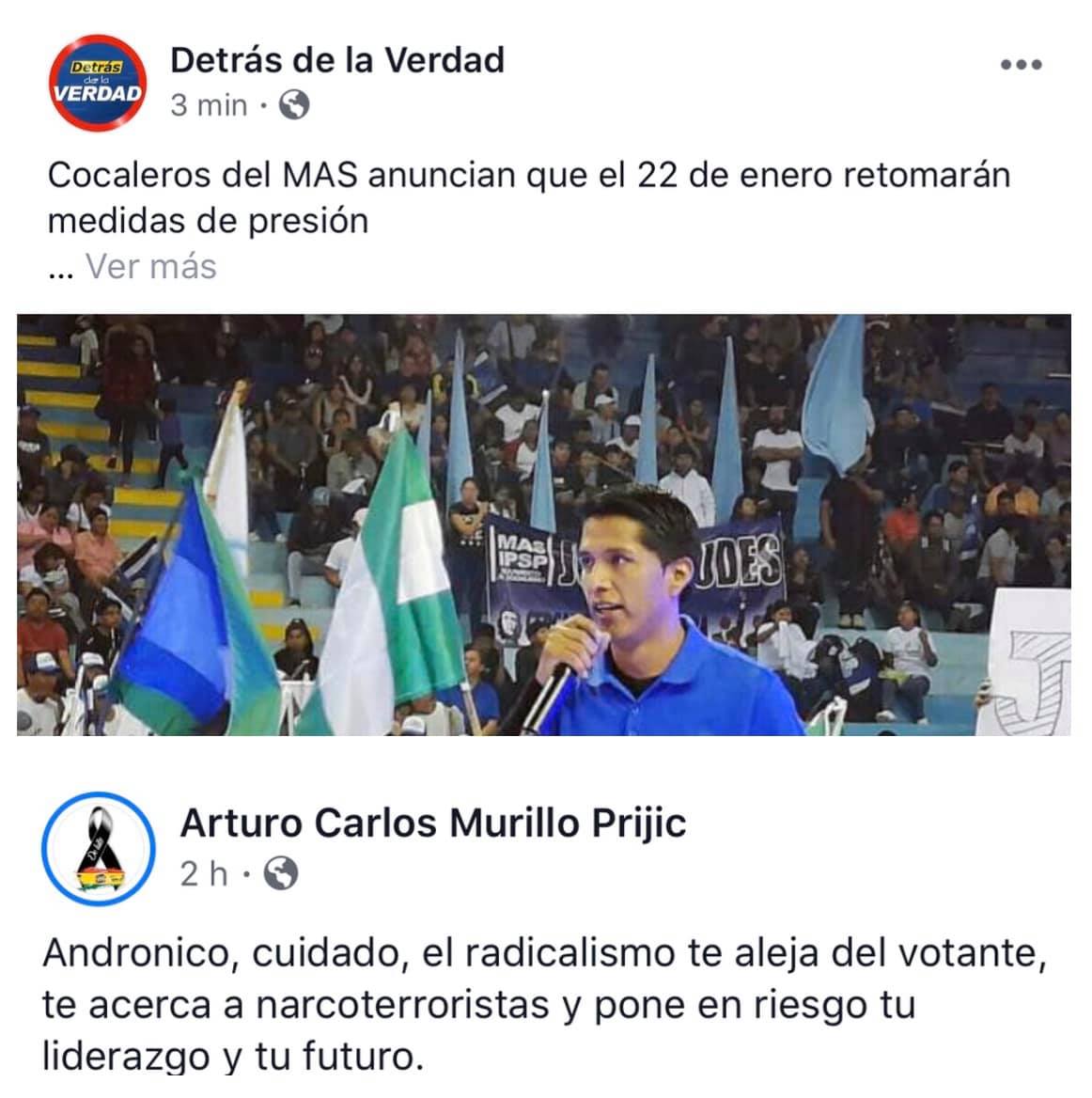Tap Arturo Carlos Murillo Prijic's profile picture

click(98, 848)
